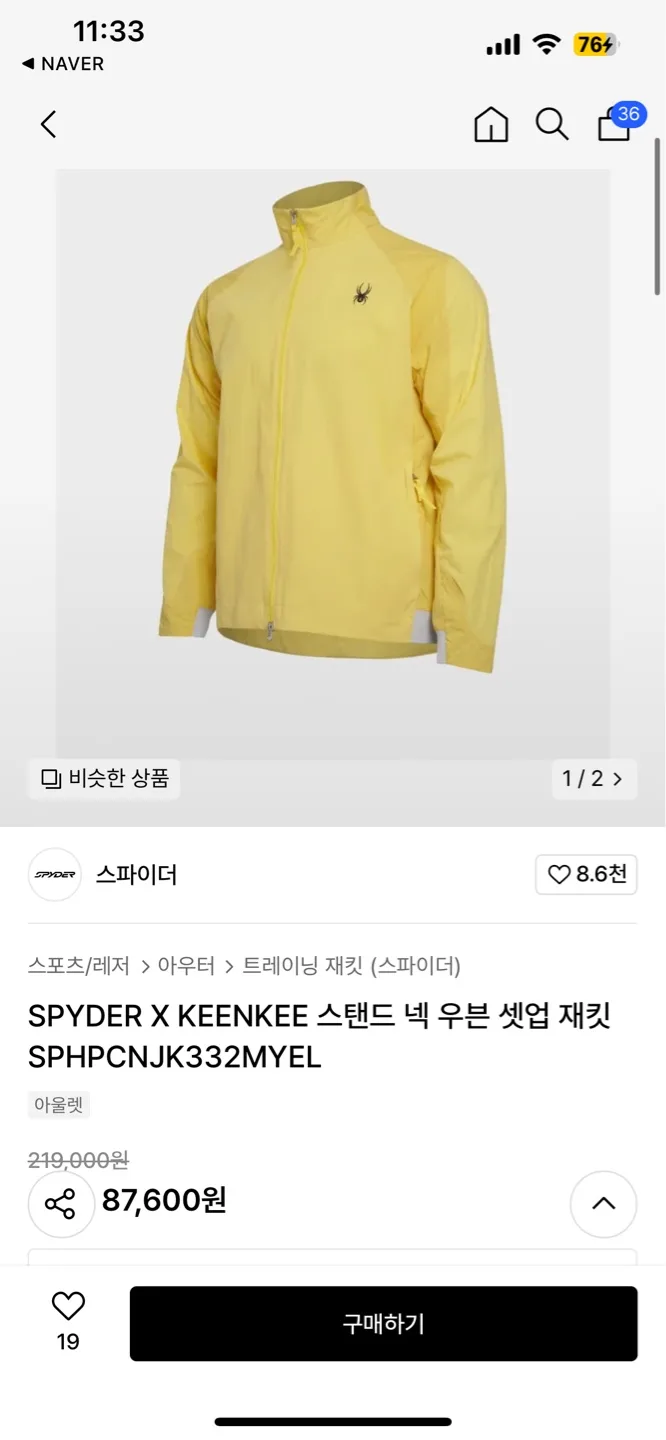Image resolution: width=666 pixels, height=1440 pixels.
Task: View similar products via 비슷한 상품
Action: [x=104, y=779]
